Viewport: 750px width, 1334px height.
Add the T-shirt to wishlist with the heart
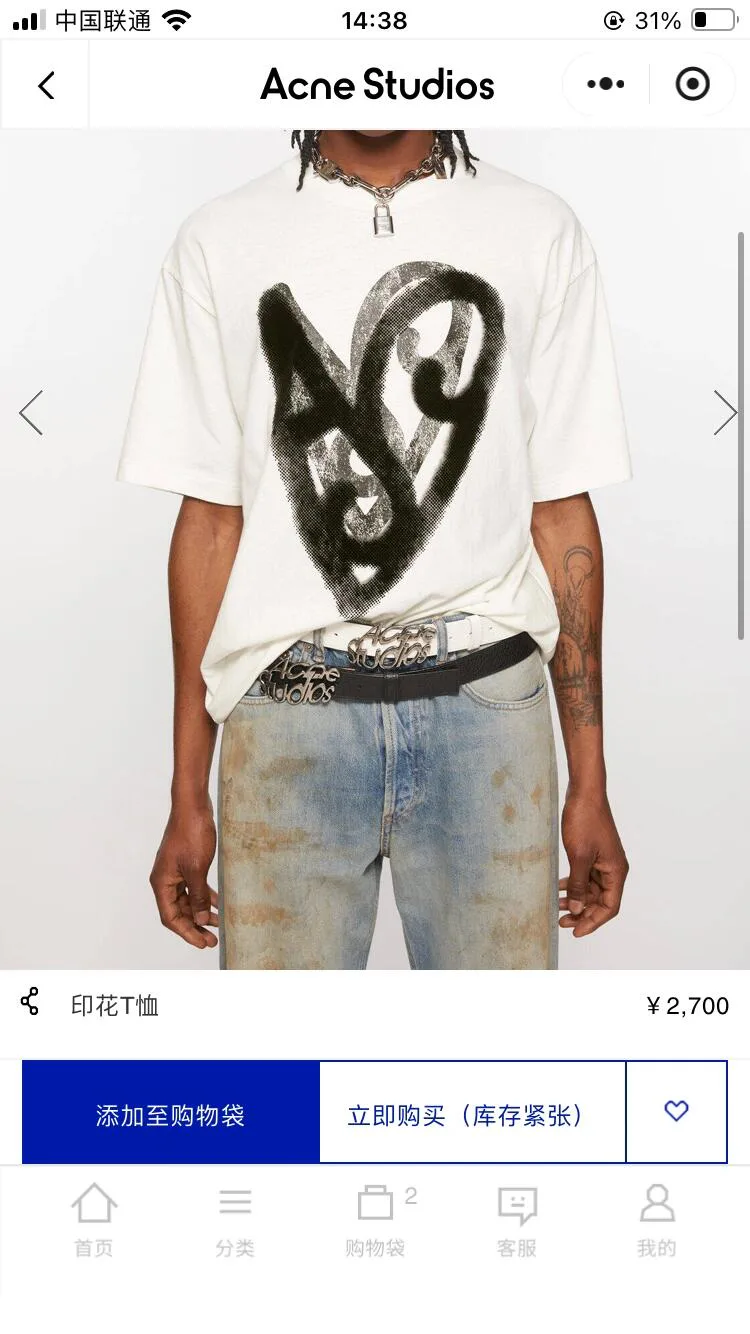[x=677, y=1112]
